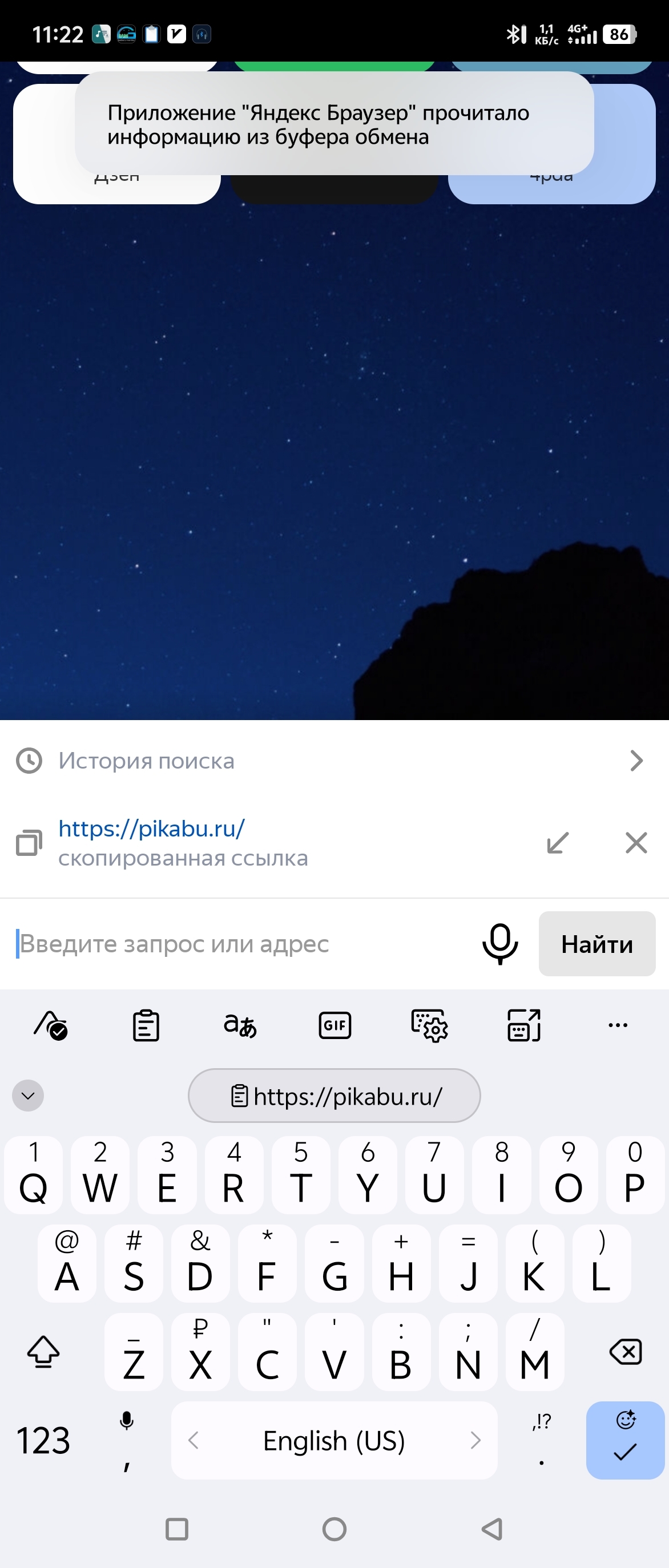Tap the shift key

[43, 1352]
